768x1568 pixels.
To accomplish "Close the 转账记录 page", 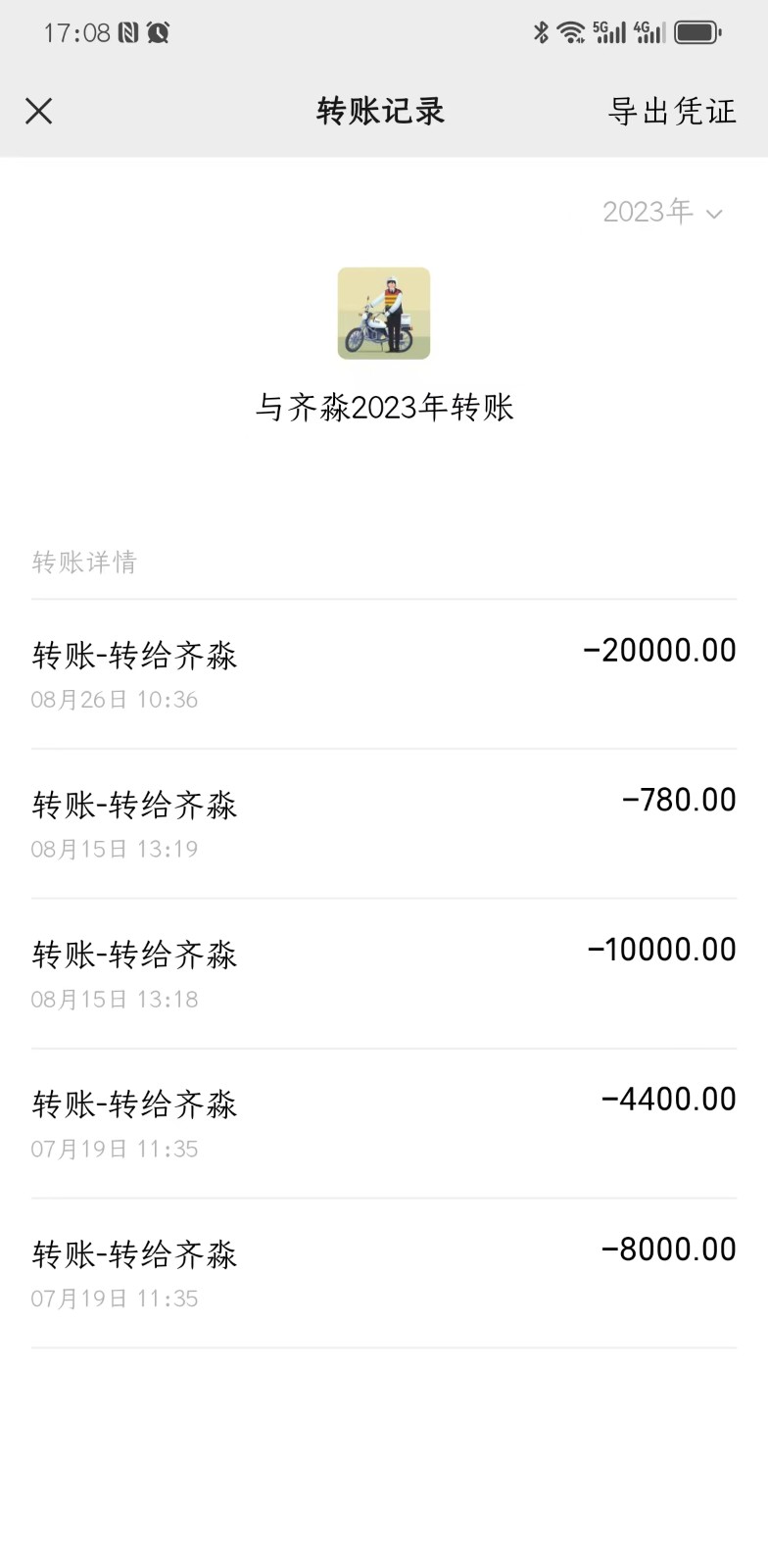I will 39,111.
